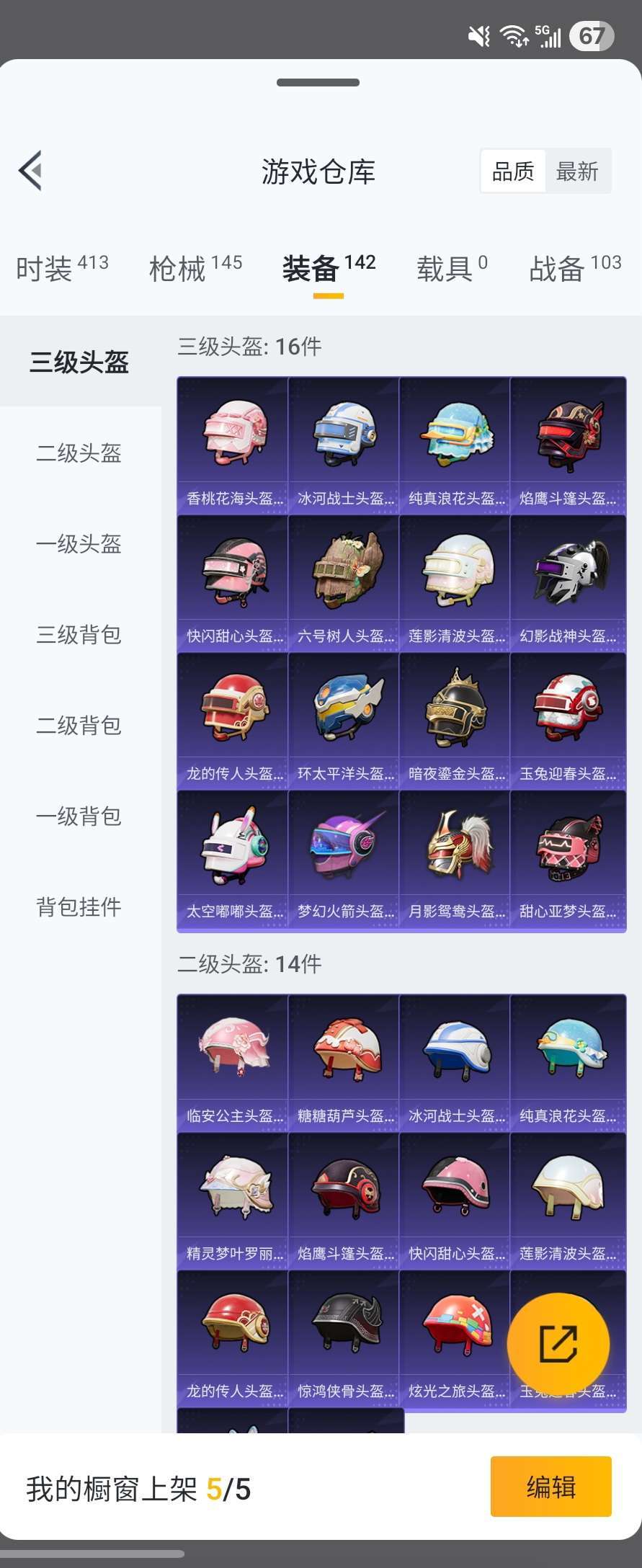Image resolution: width=642 pixels, height=1568 pixels.
Task: Open the 载具 tab
Action: pos(447,267)
